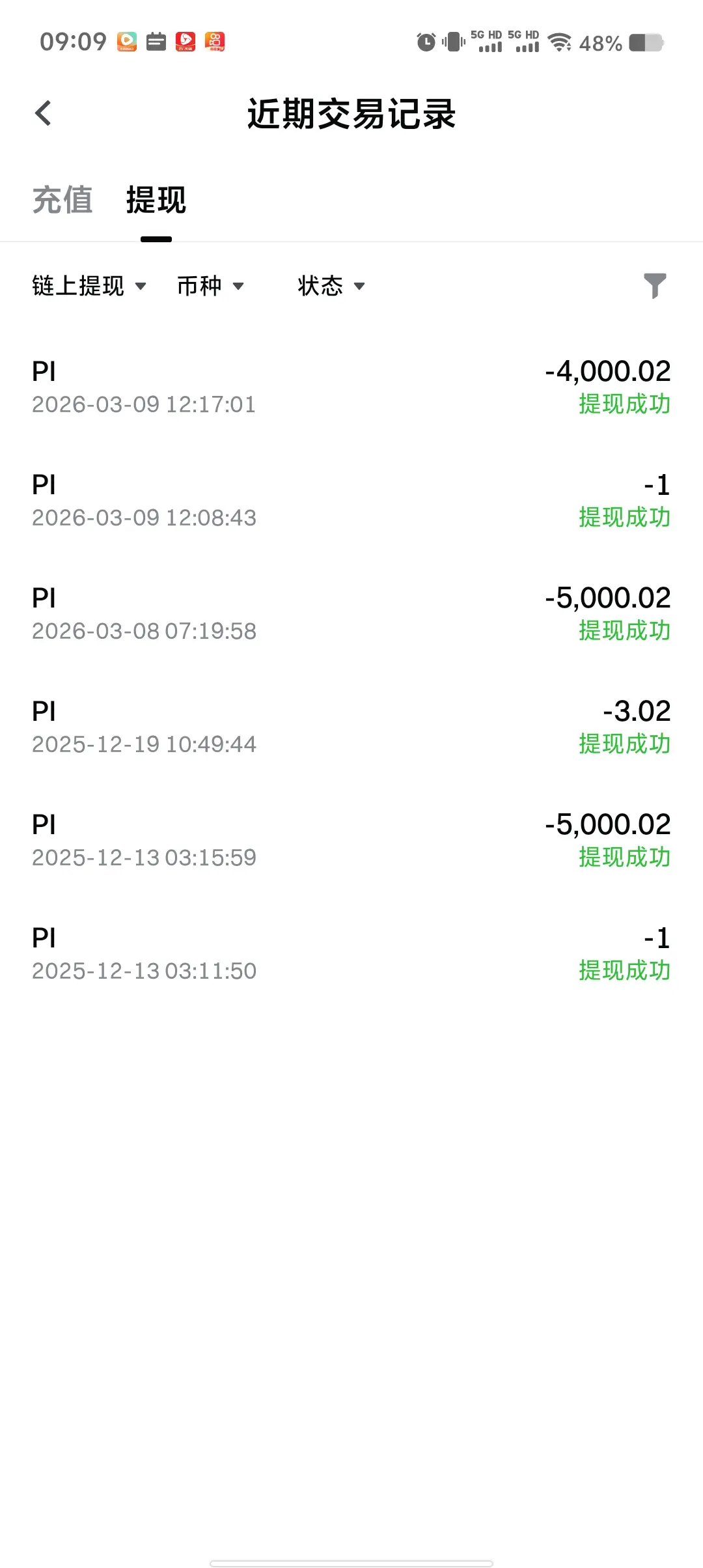Open the 币种 filter dropdown

coord(210,286)
